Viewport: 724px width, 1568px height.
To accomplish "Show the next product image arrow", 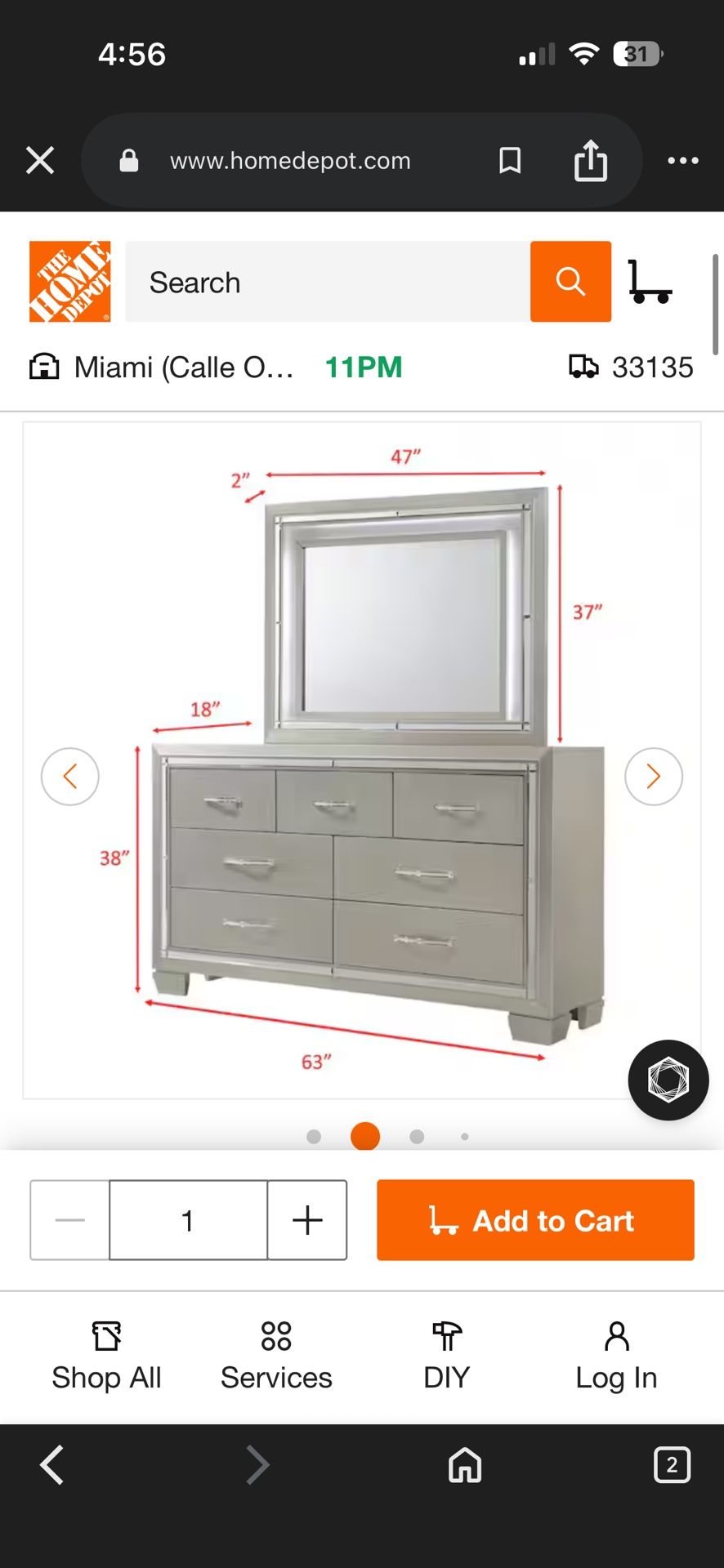I will [653, 777].
